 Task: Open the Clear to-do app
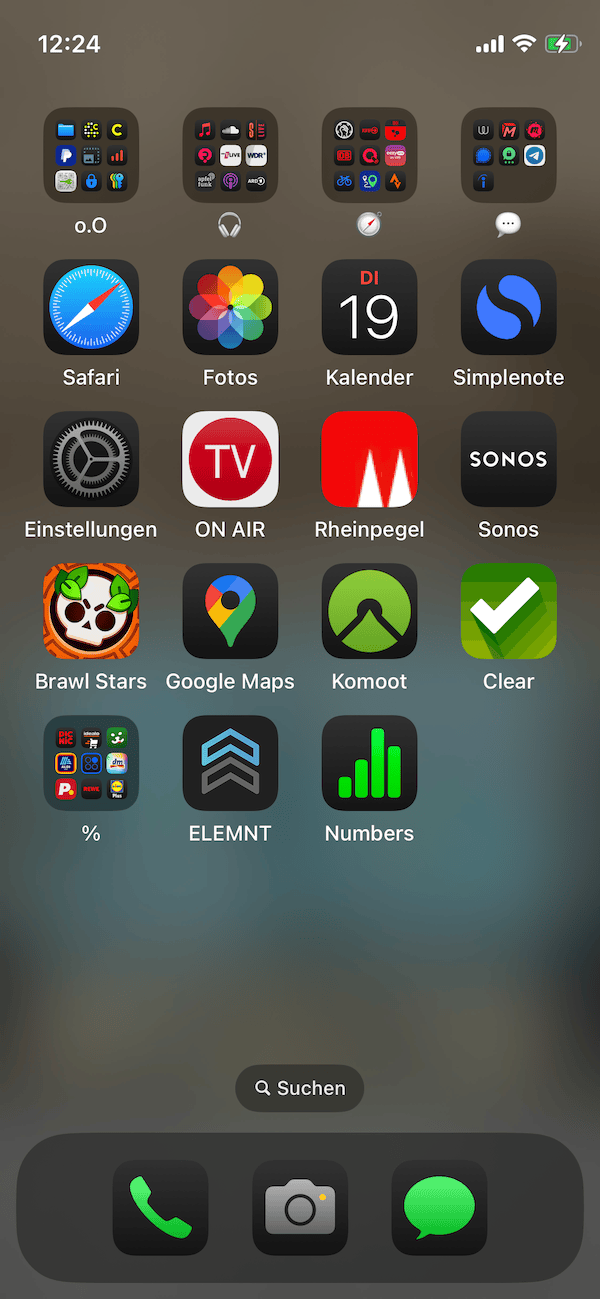tap(508, 612)
